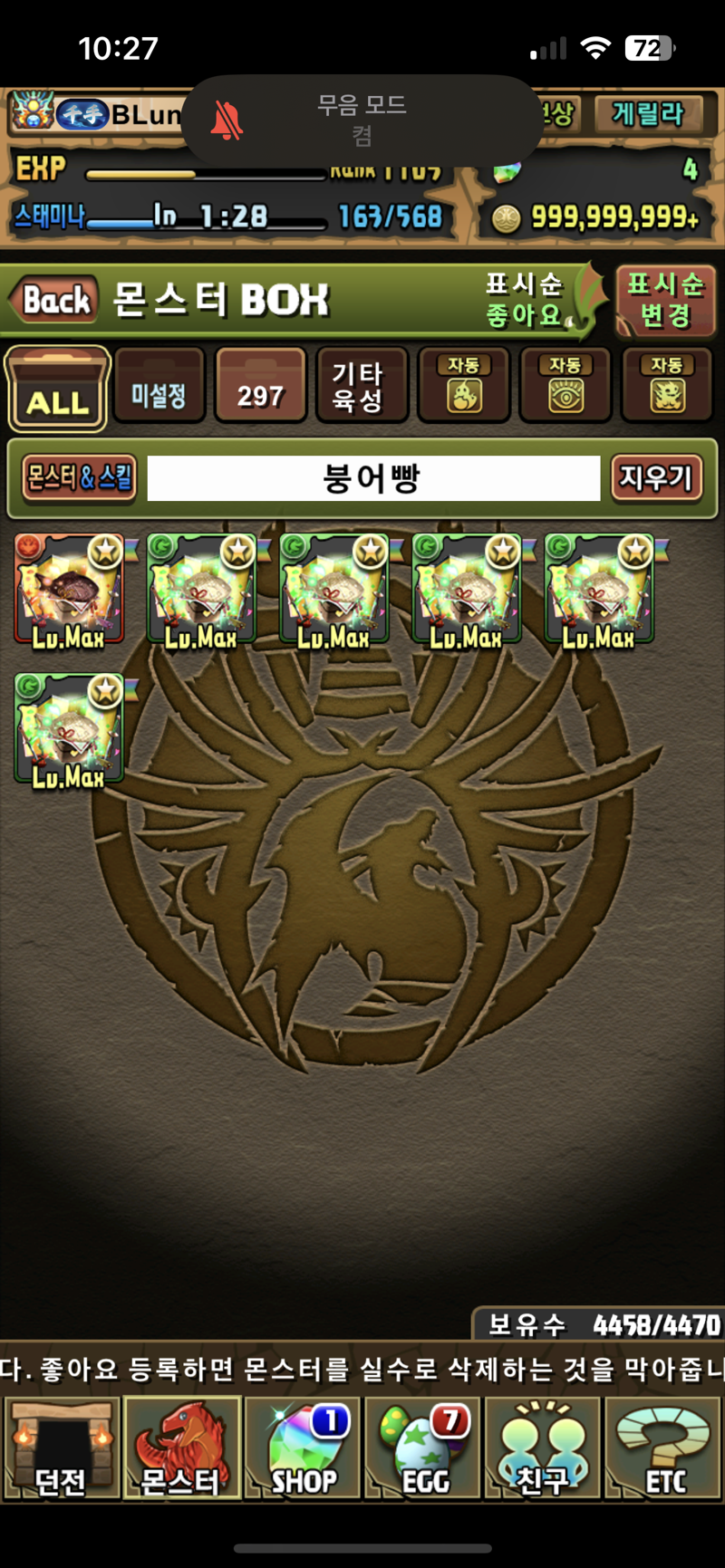Switch to the 기타 육성 tab
Image resolution: width=725 pixels, height=1568 pixels.
point(362,386)
